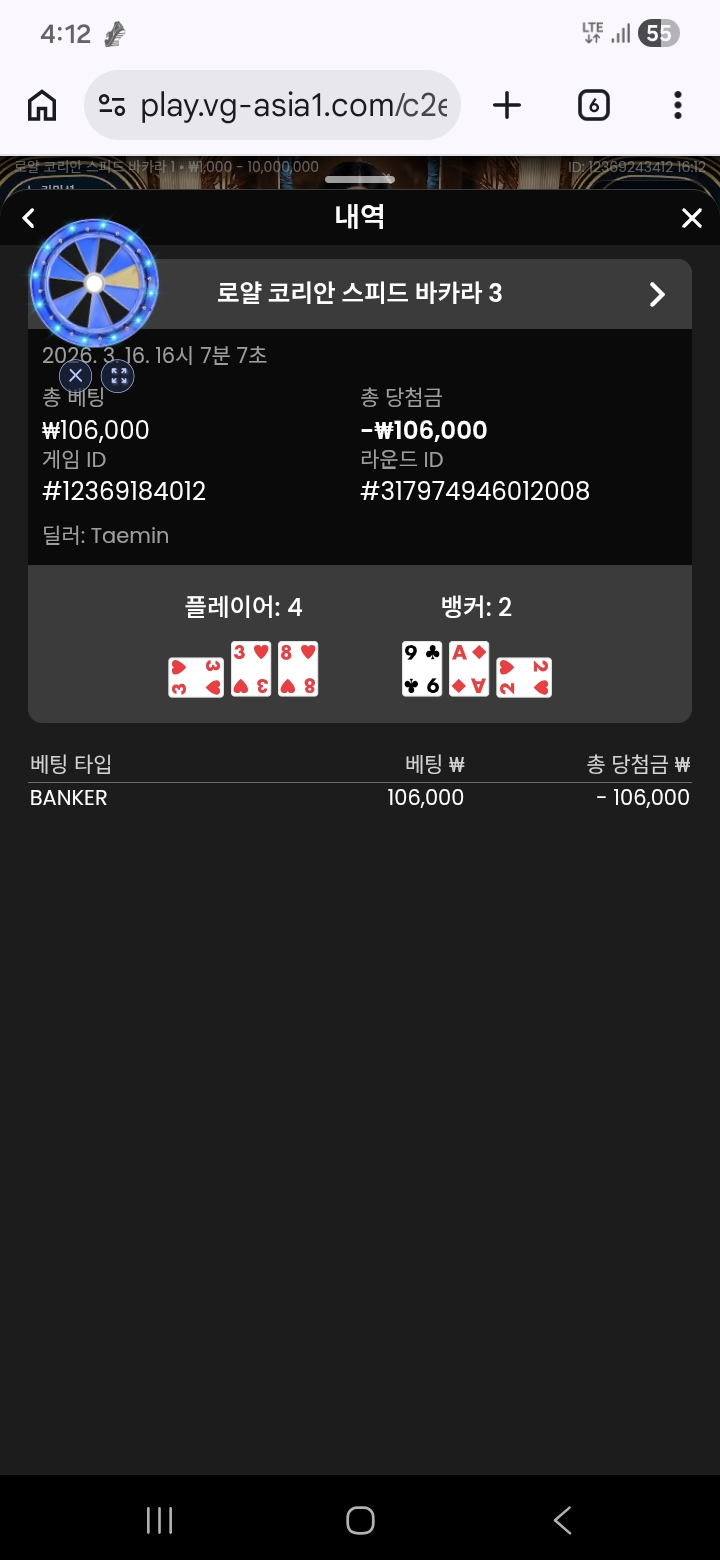The width and height of the screenshot is (720, 1560).
Task: Show the open tabs switcher
Action: click(593, 105)
